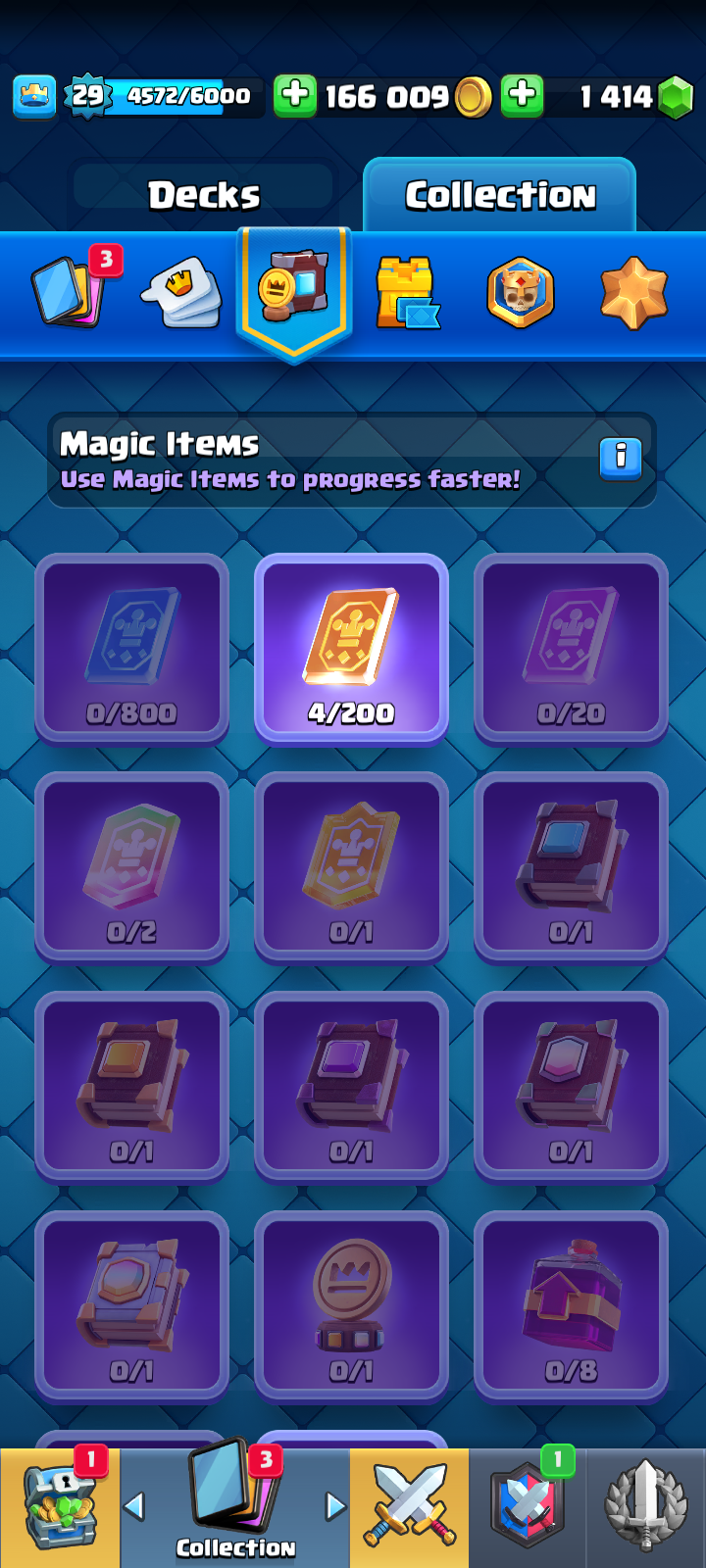The image size is (706, 1568).
Task: Select the blue card item showing 0/800
Action: [131, 648]
